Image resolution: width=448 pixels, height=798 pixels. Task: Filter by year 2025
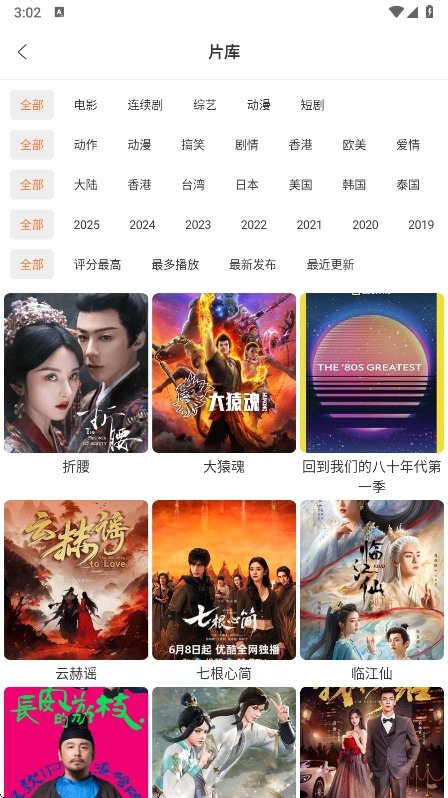[x=87, y=224]
